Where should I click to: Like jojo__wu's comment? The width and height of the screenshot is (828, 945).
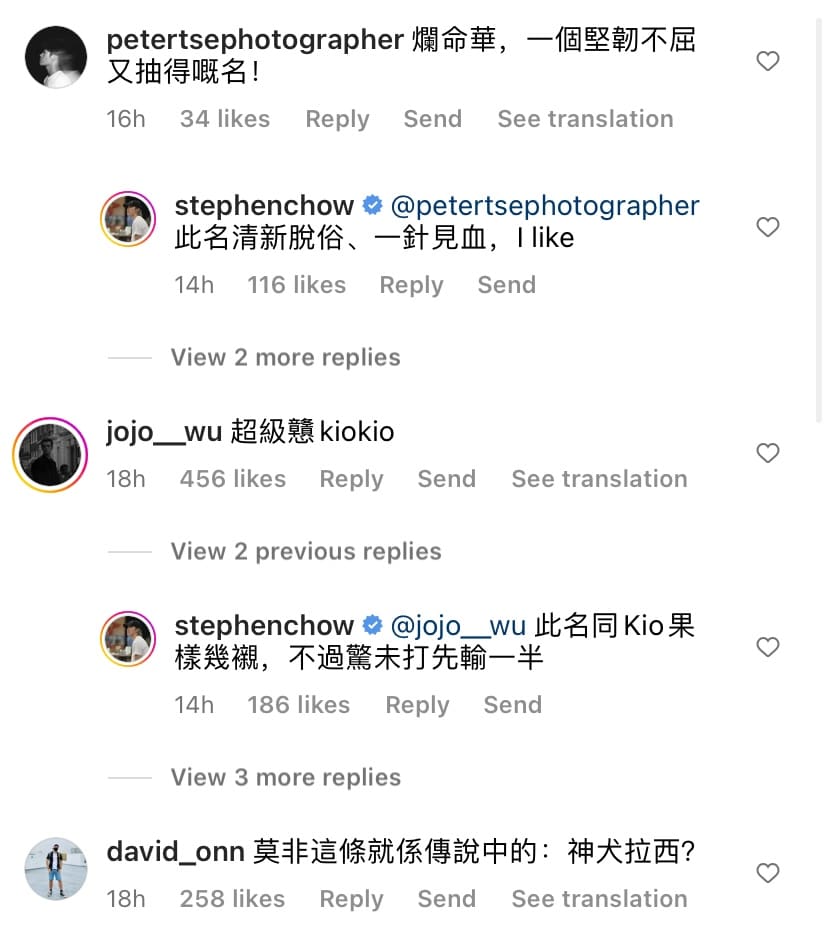[767, 453]
